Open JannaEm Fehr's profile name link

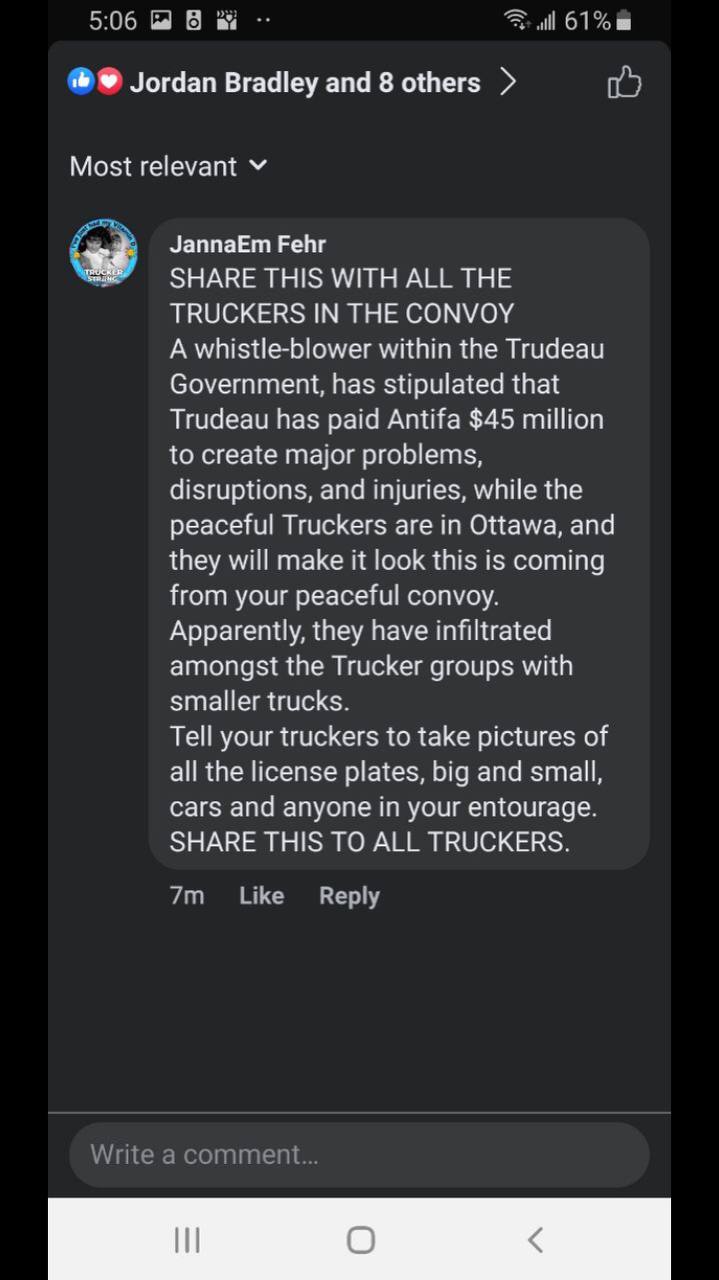click(x=248, y=243)
